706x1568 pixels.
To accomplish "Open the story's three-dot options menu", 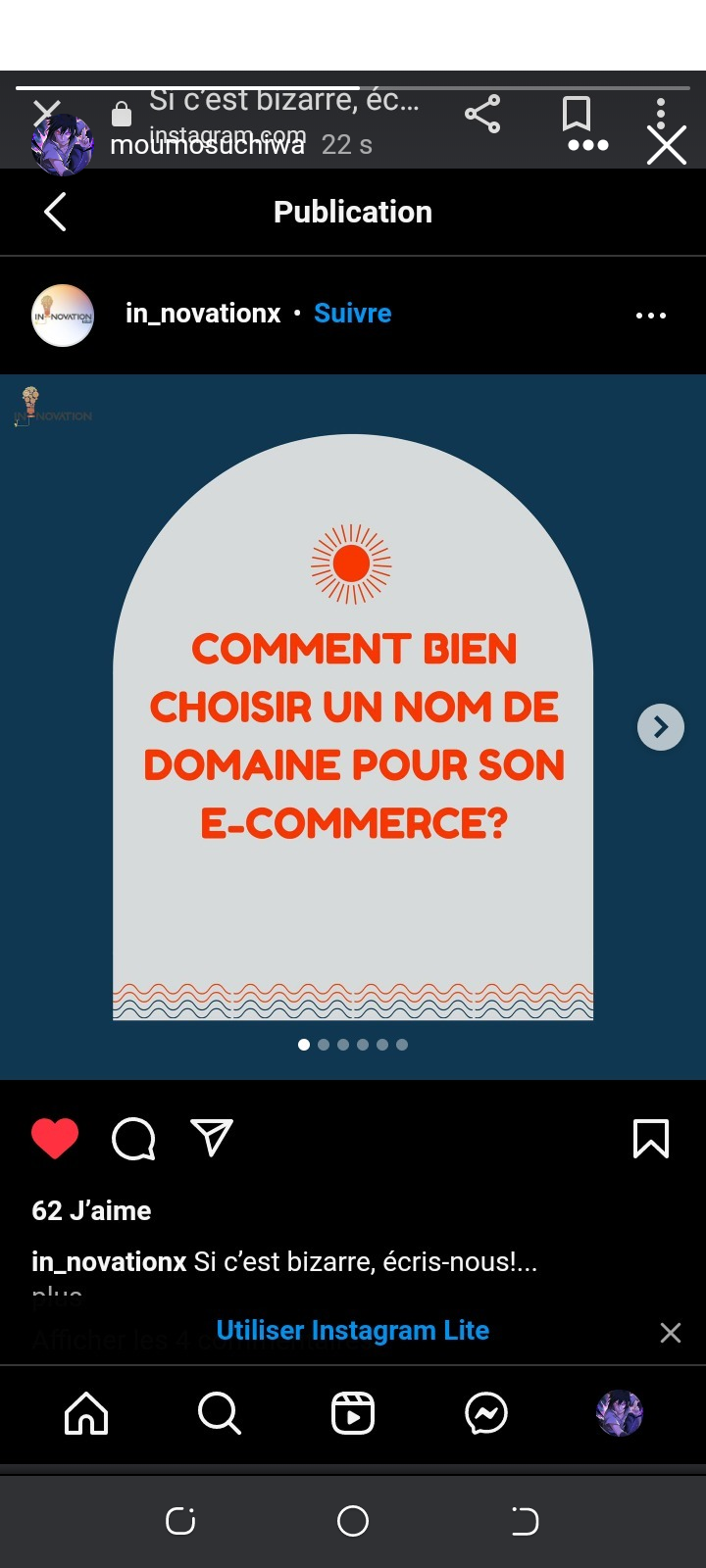I will pos(588,145).
